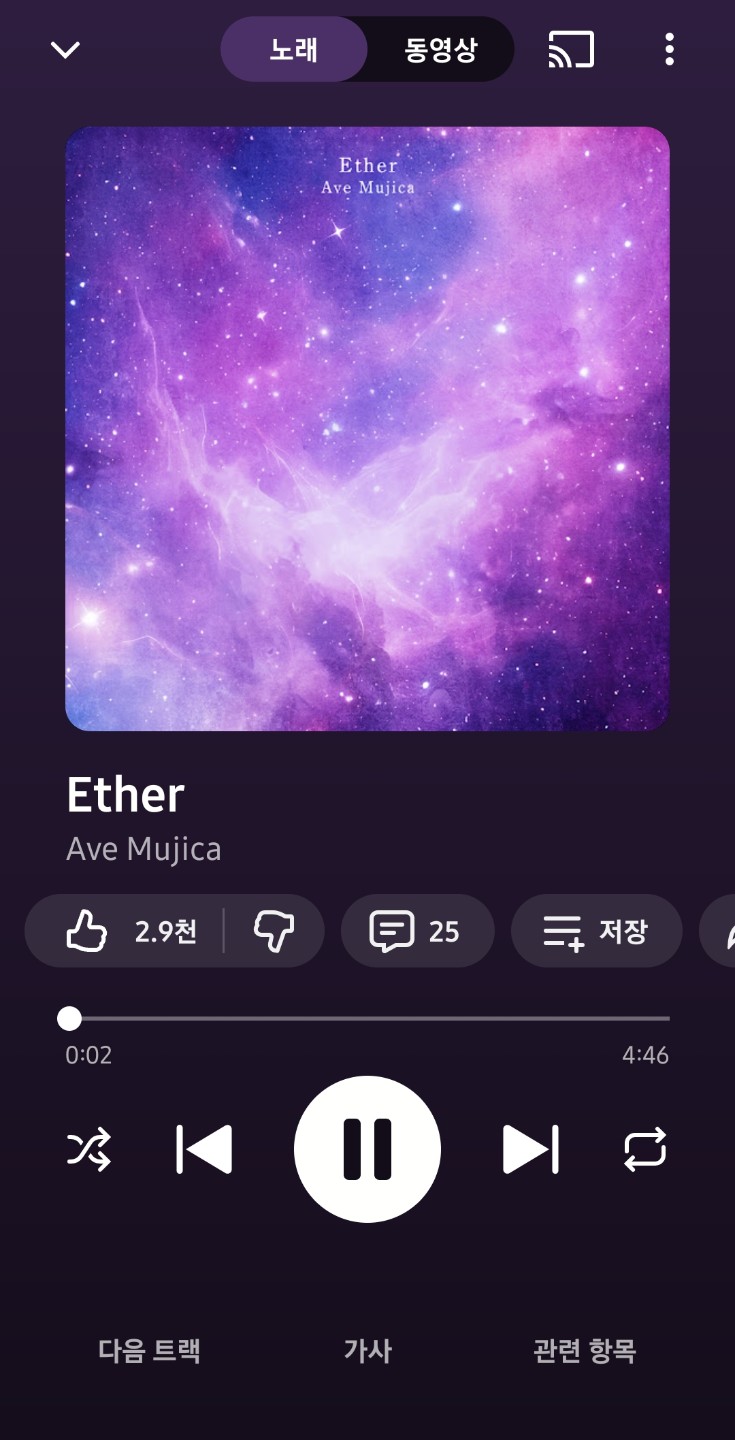The image size is (735, 1440).
Task: Go to the previous track
Action: pos(205,1149)
